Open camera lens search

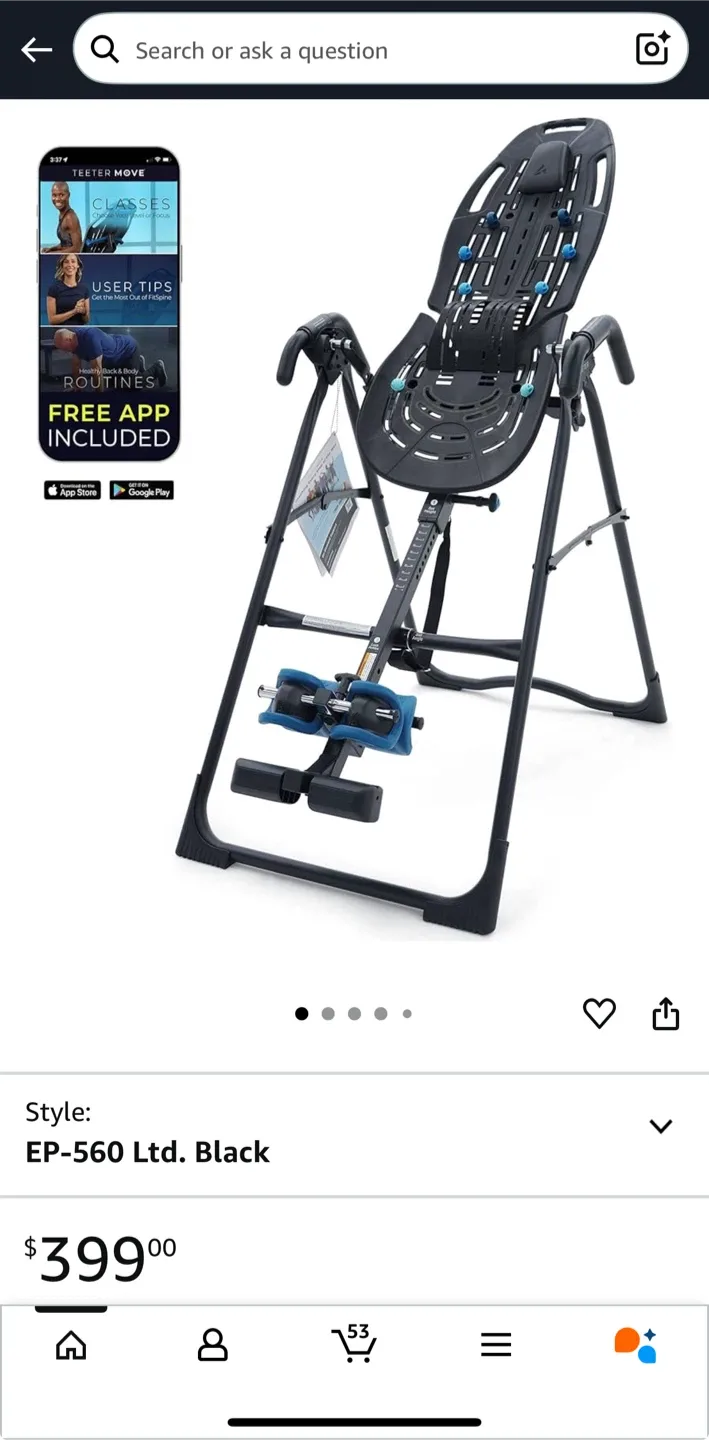pyautogui.click(x=652, y=49)
